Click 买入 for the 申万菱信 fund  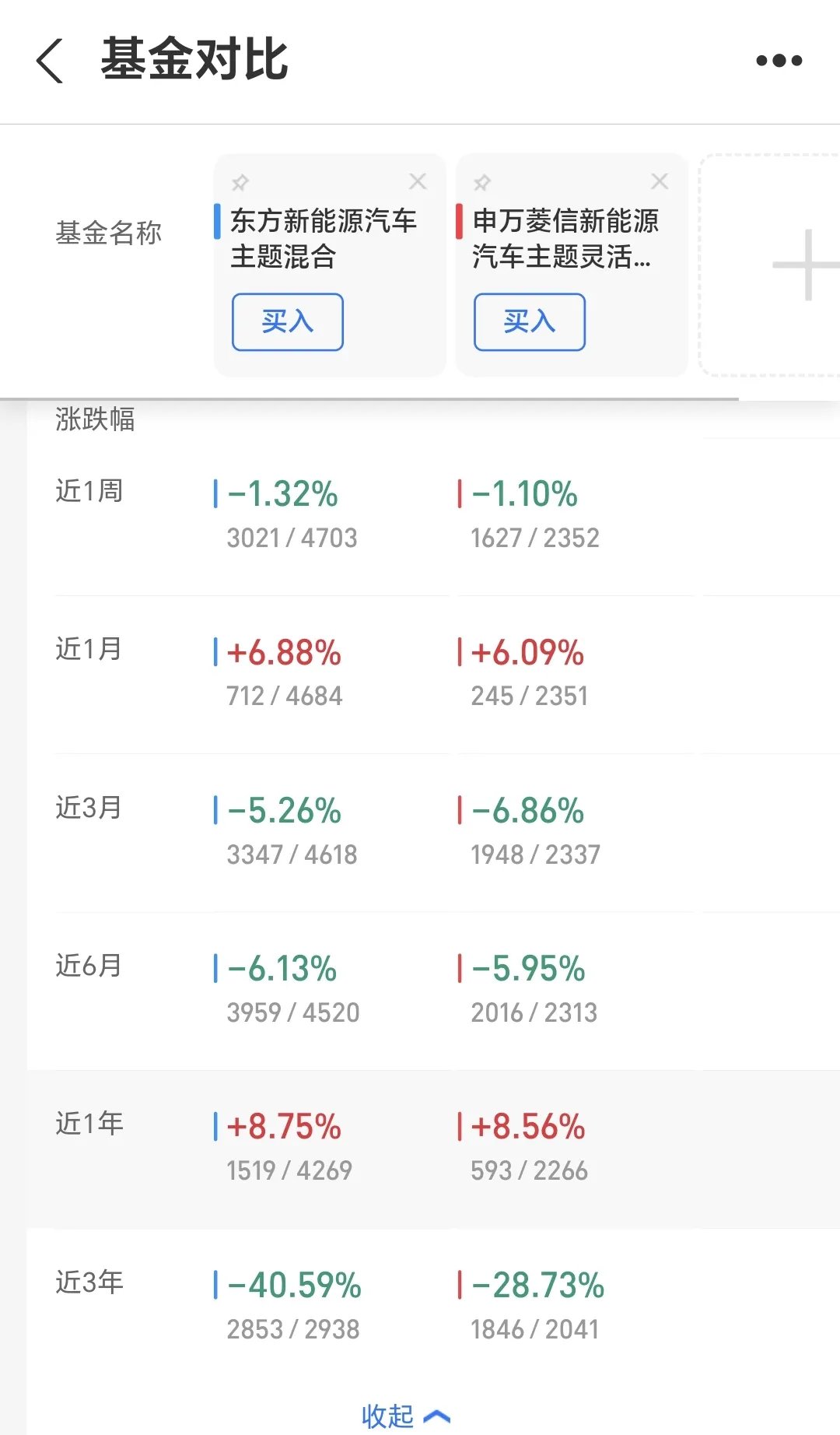[x=529, y=321]
